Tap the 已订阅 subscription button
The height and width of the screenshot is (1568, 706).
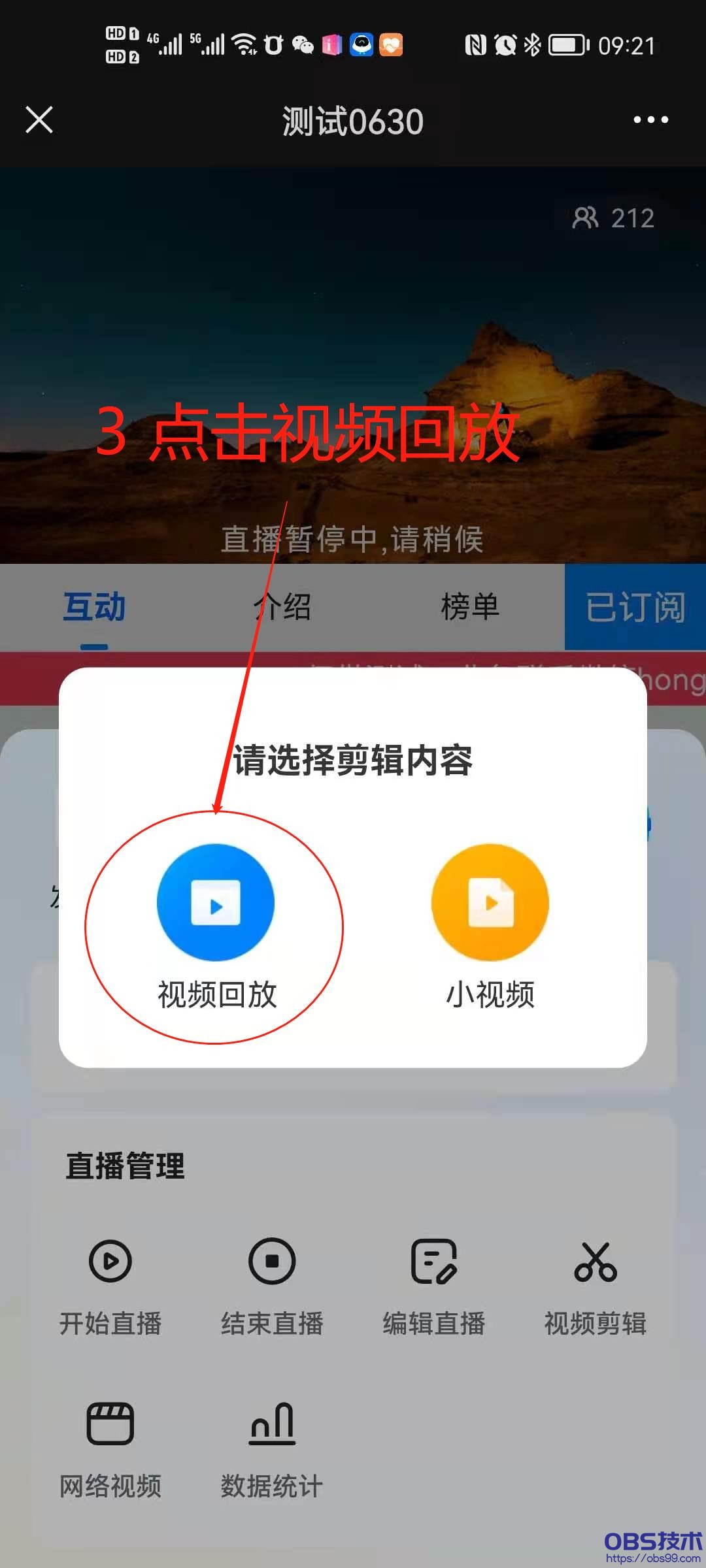635,606
